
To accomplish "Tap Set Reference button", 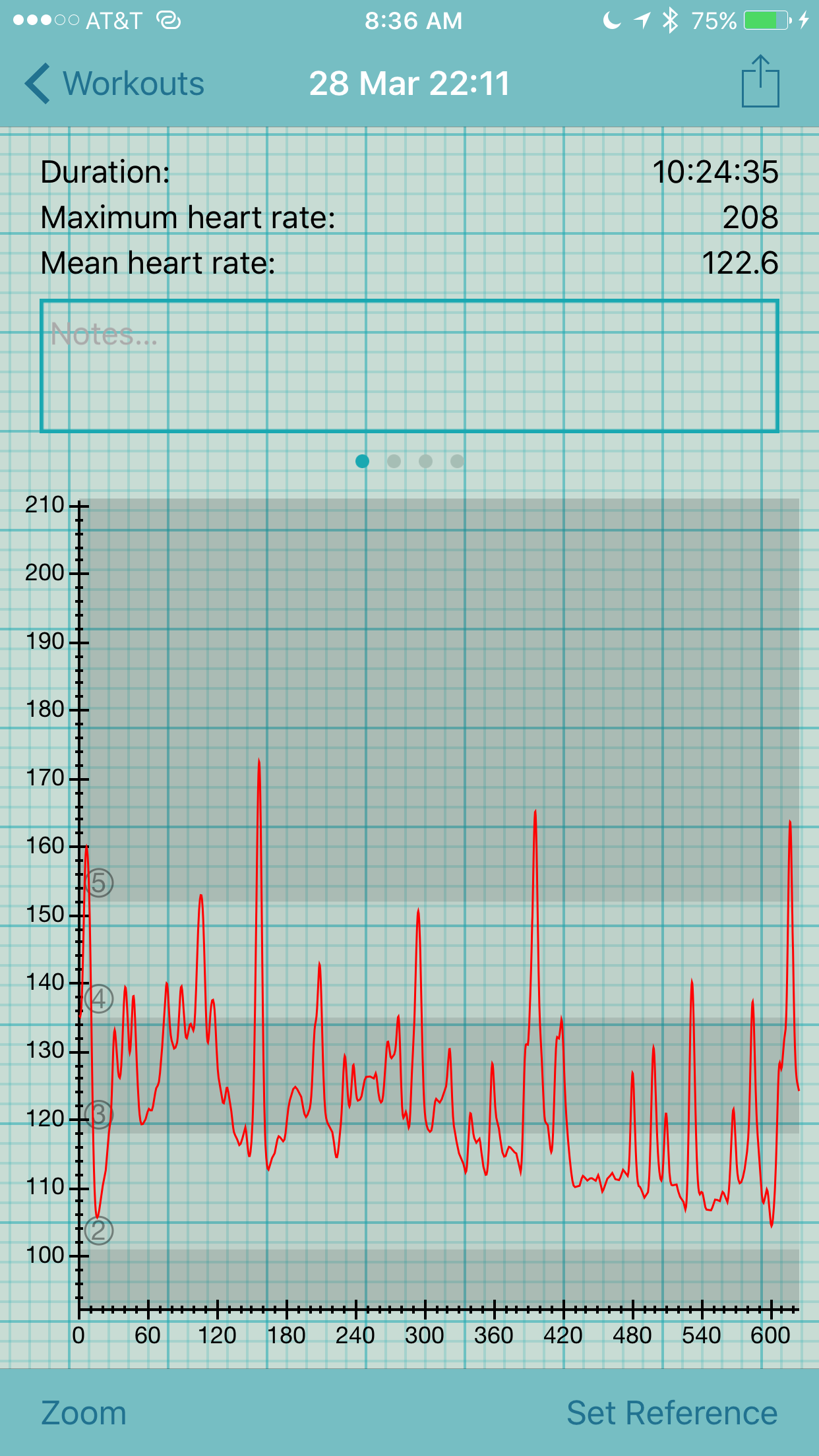I will point(672,1413).
